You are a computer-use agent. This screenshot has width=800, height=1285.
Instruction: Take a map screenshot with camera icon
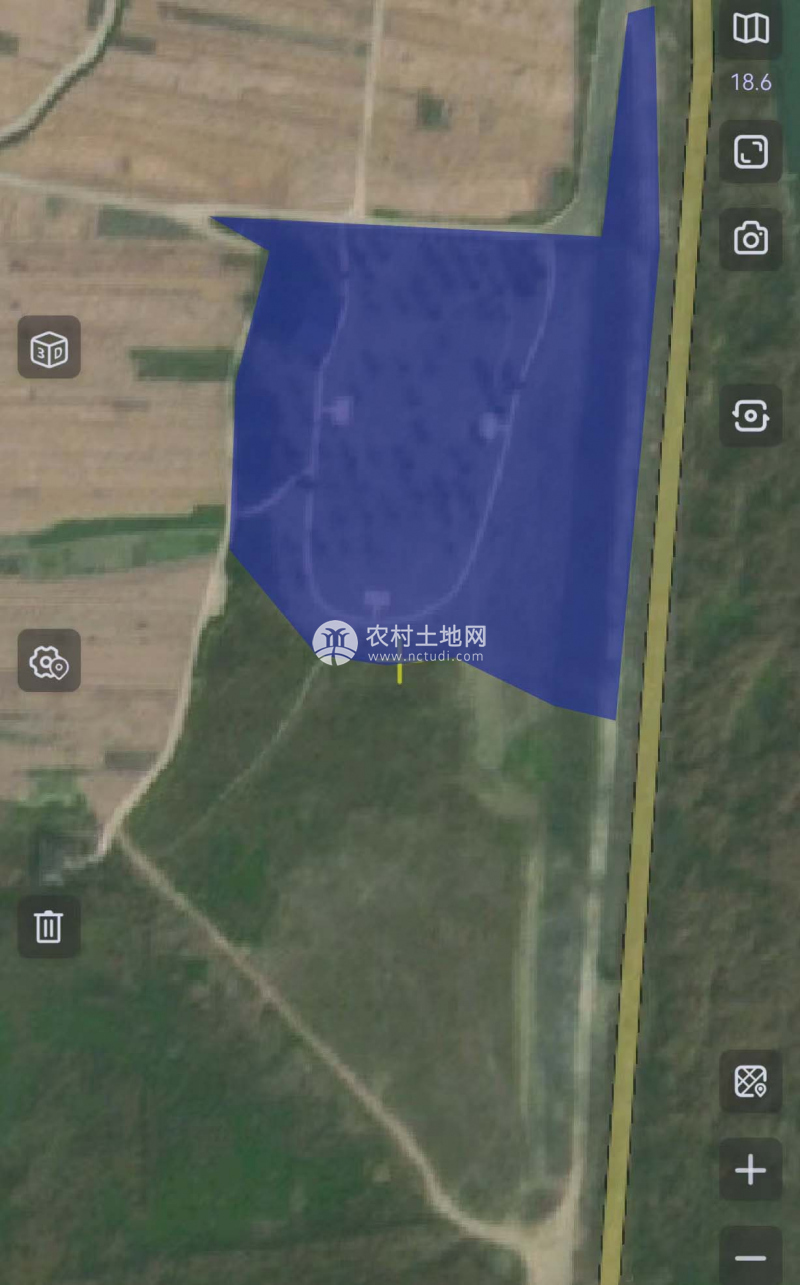coord(751,239)
